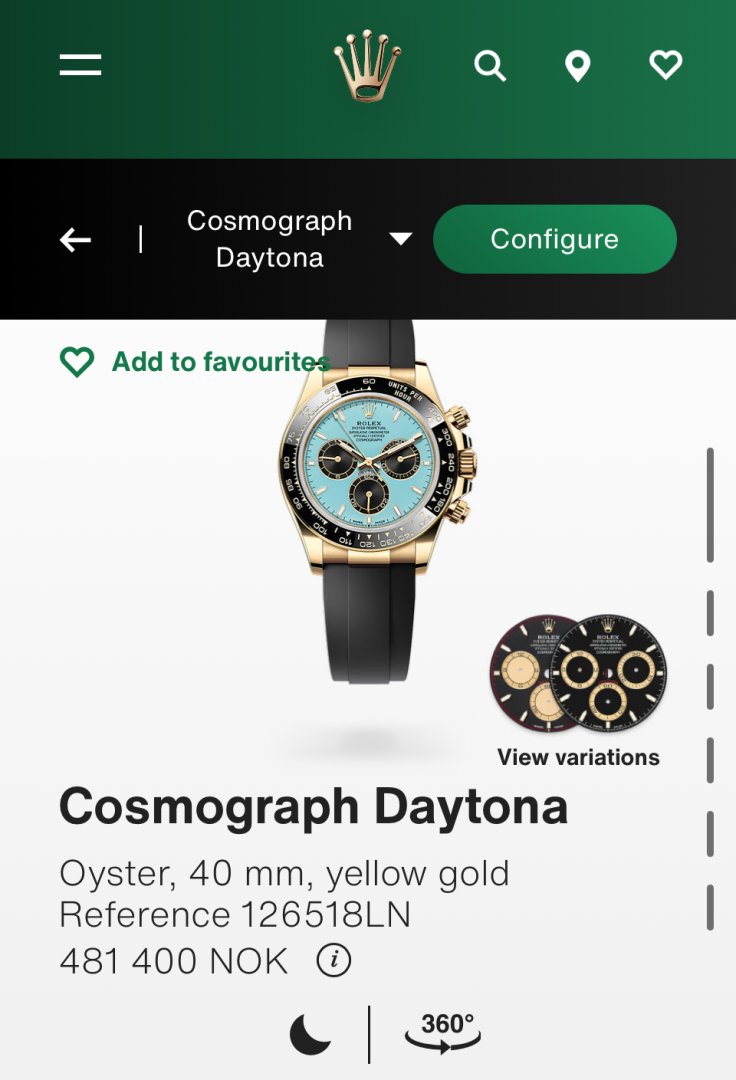Open the hamburger menu
The height and width of the screenshot is (1080, 736).
click(80, 66)
